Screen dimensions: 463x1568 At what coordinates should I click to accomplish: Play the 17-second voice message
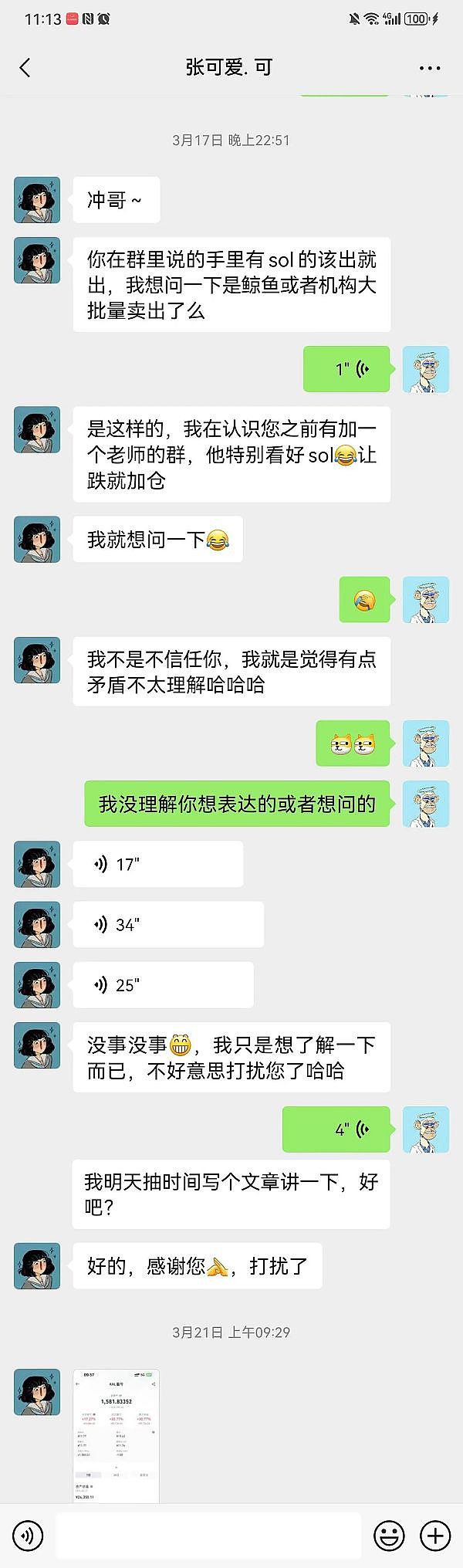coord(157,864)
